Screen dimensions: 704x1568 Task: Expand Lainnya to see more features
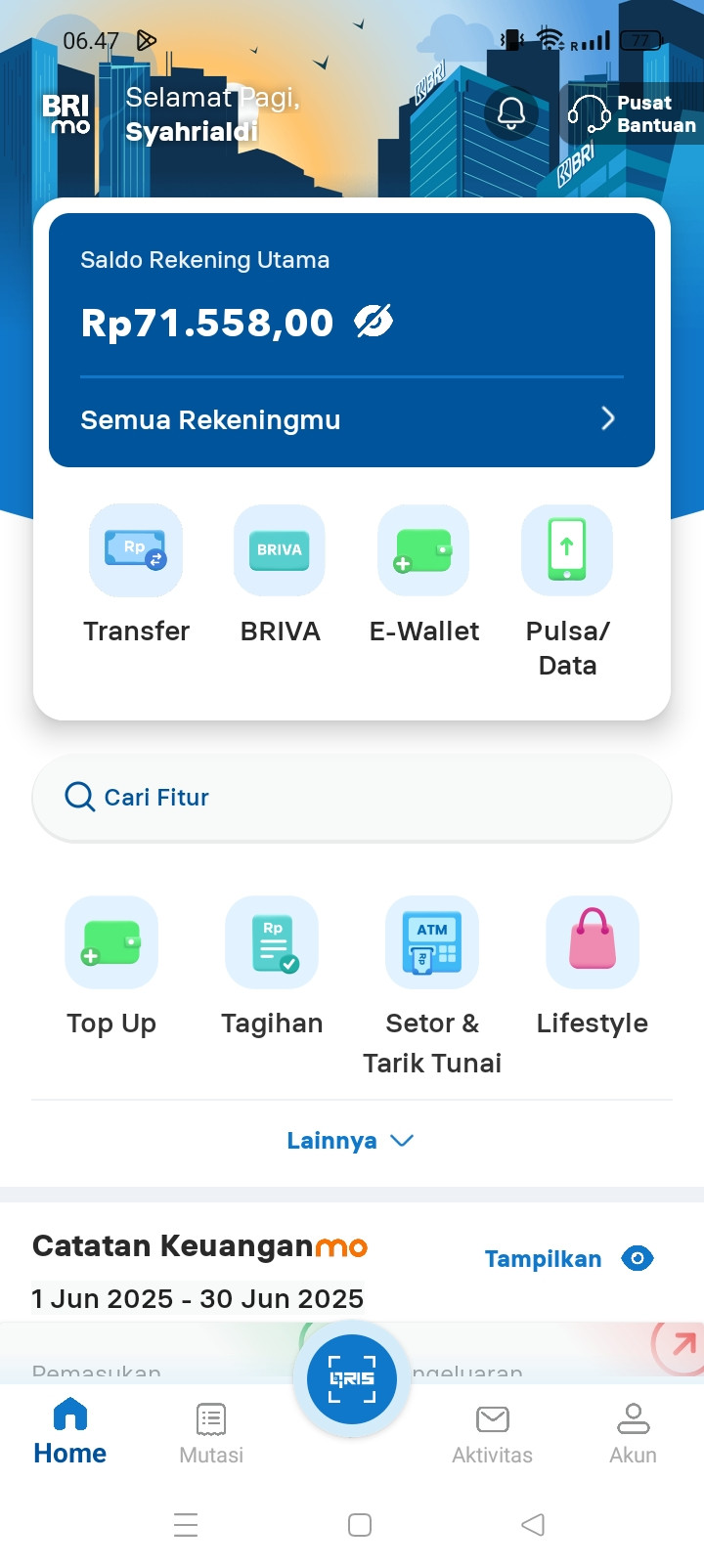[350, 1141]
